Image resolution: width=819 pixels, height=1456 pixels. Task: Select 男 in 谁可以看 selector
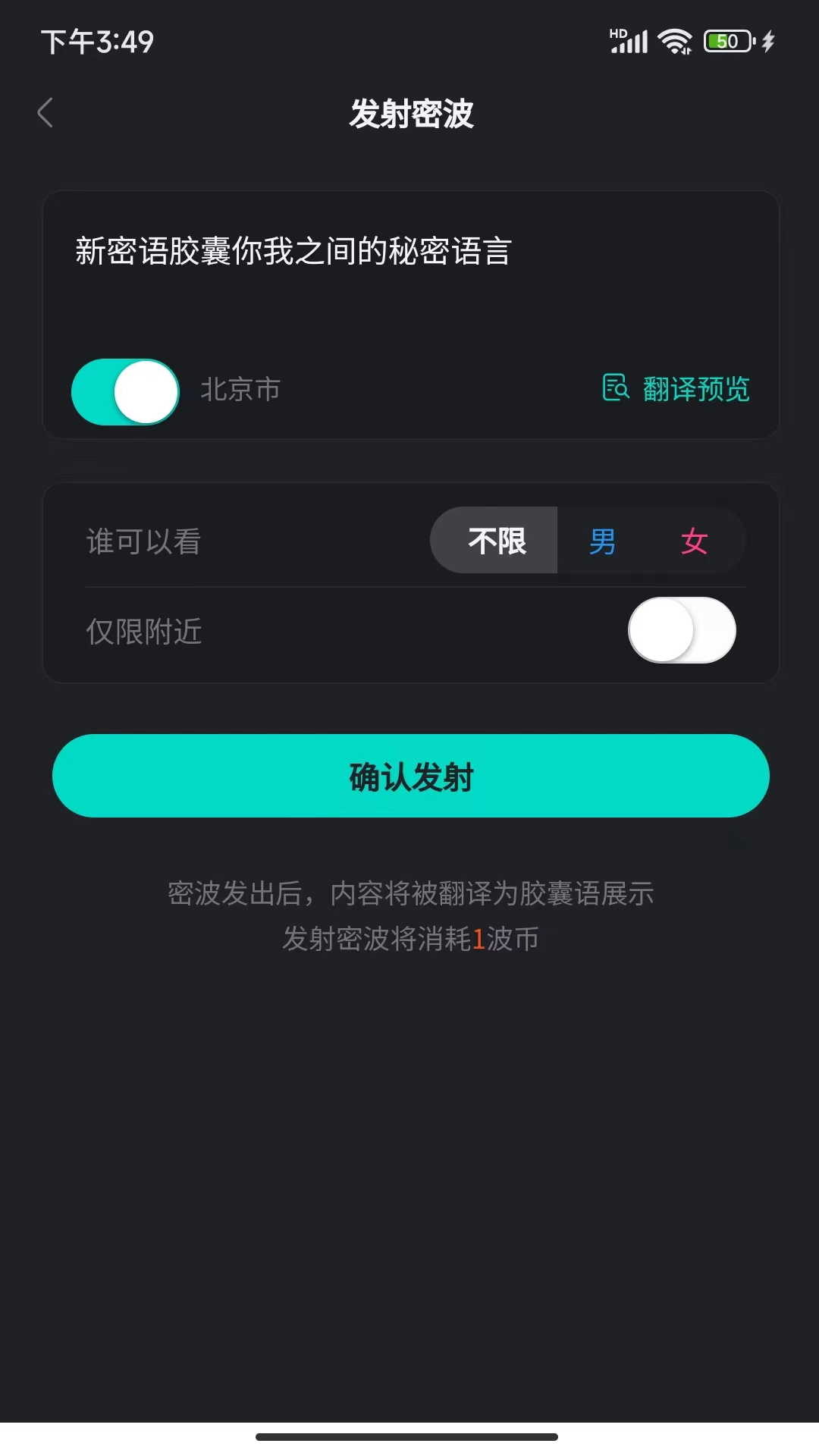(x=600, y=539)
